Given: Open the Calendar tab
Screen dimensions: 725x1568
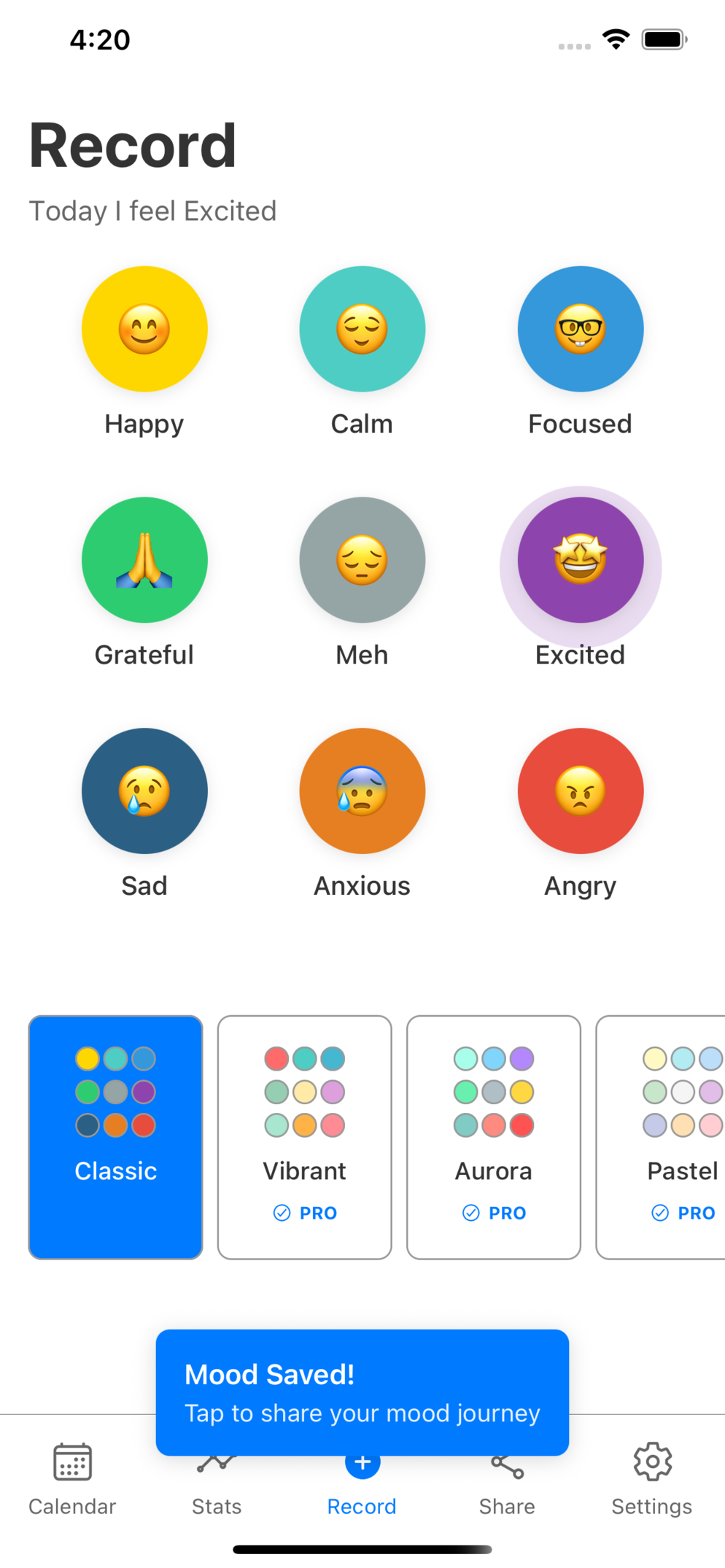Looking at the screenshot, I should pos(72,1479).
